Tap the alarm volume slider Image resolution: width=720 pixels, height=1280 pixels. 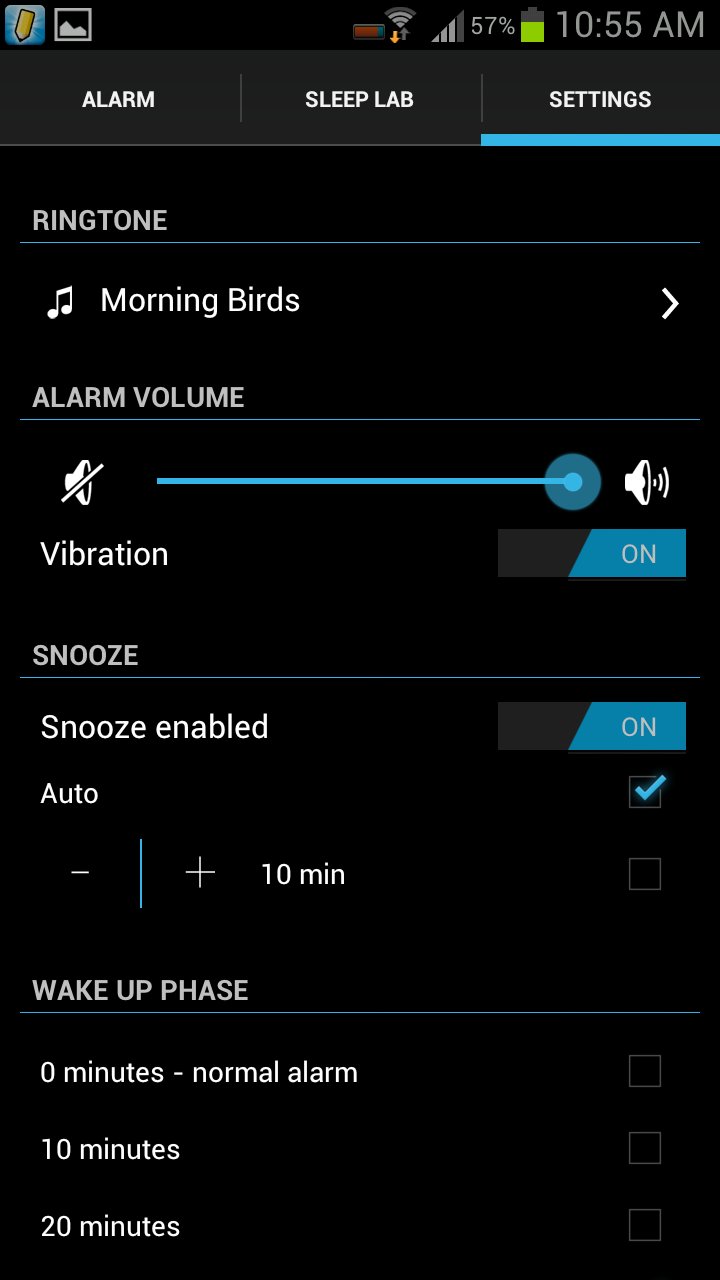coord(365,482)
